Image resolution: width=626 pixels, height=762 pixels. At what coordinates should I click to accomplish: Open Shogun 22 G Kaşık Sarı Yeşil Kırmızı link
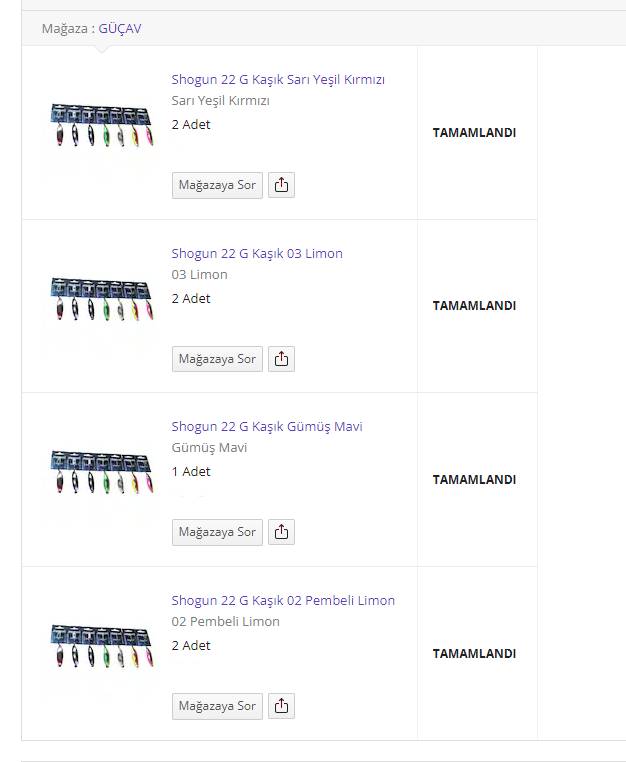277,80
